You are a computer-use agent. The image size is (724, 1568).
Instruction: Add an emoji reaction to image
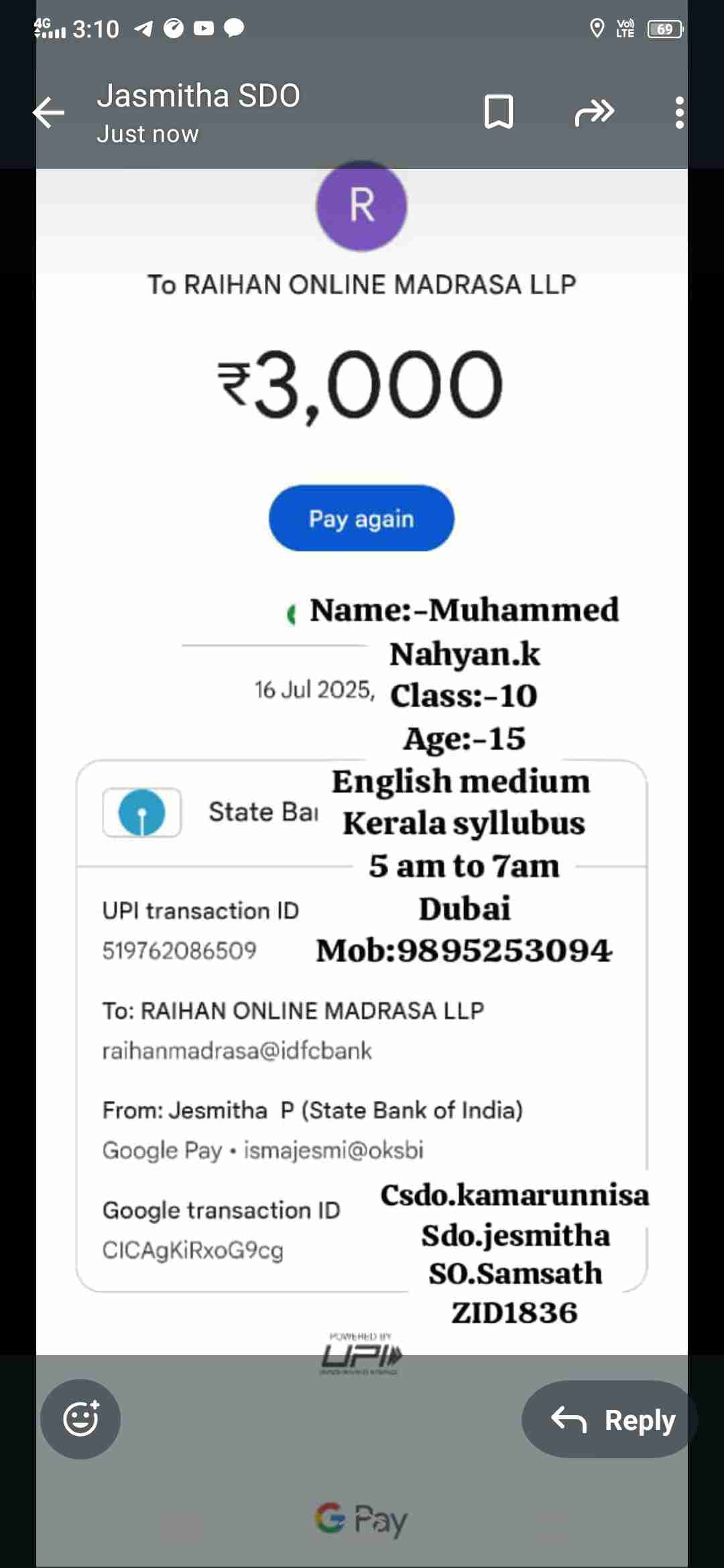[x=80, y=1419]
